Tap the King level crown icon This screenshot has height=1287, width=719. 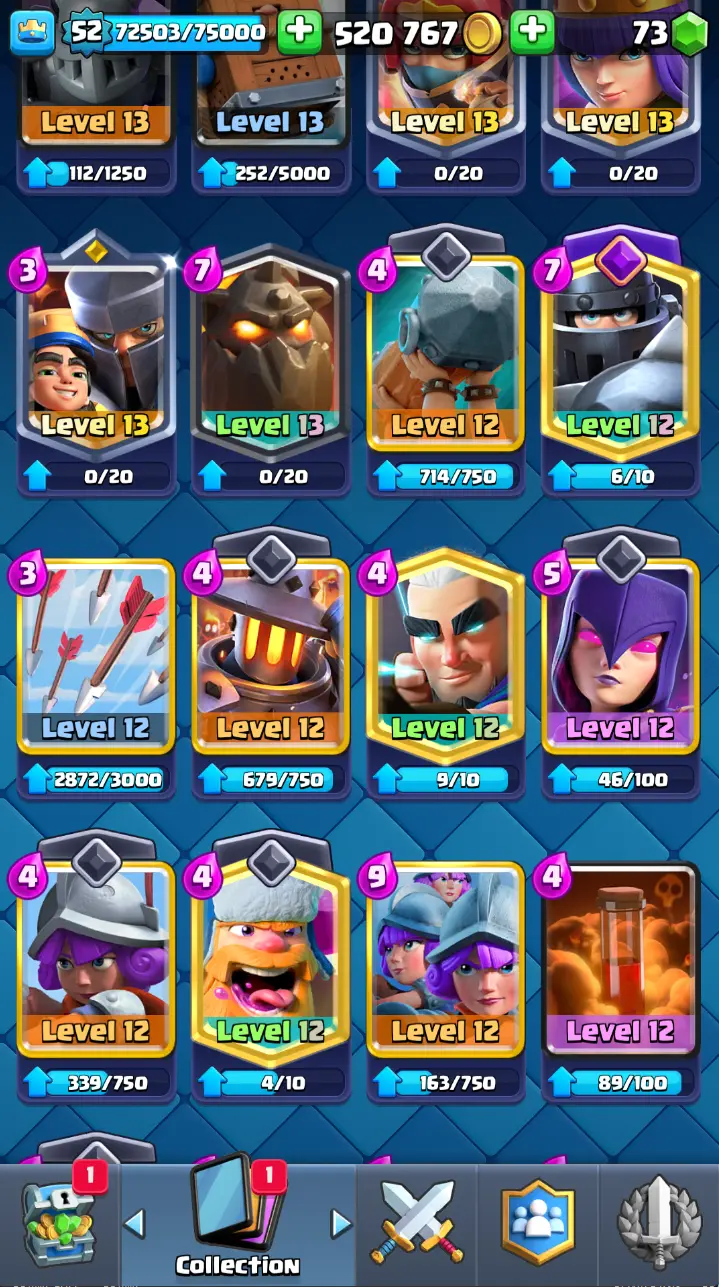33,33
